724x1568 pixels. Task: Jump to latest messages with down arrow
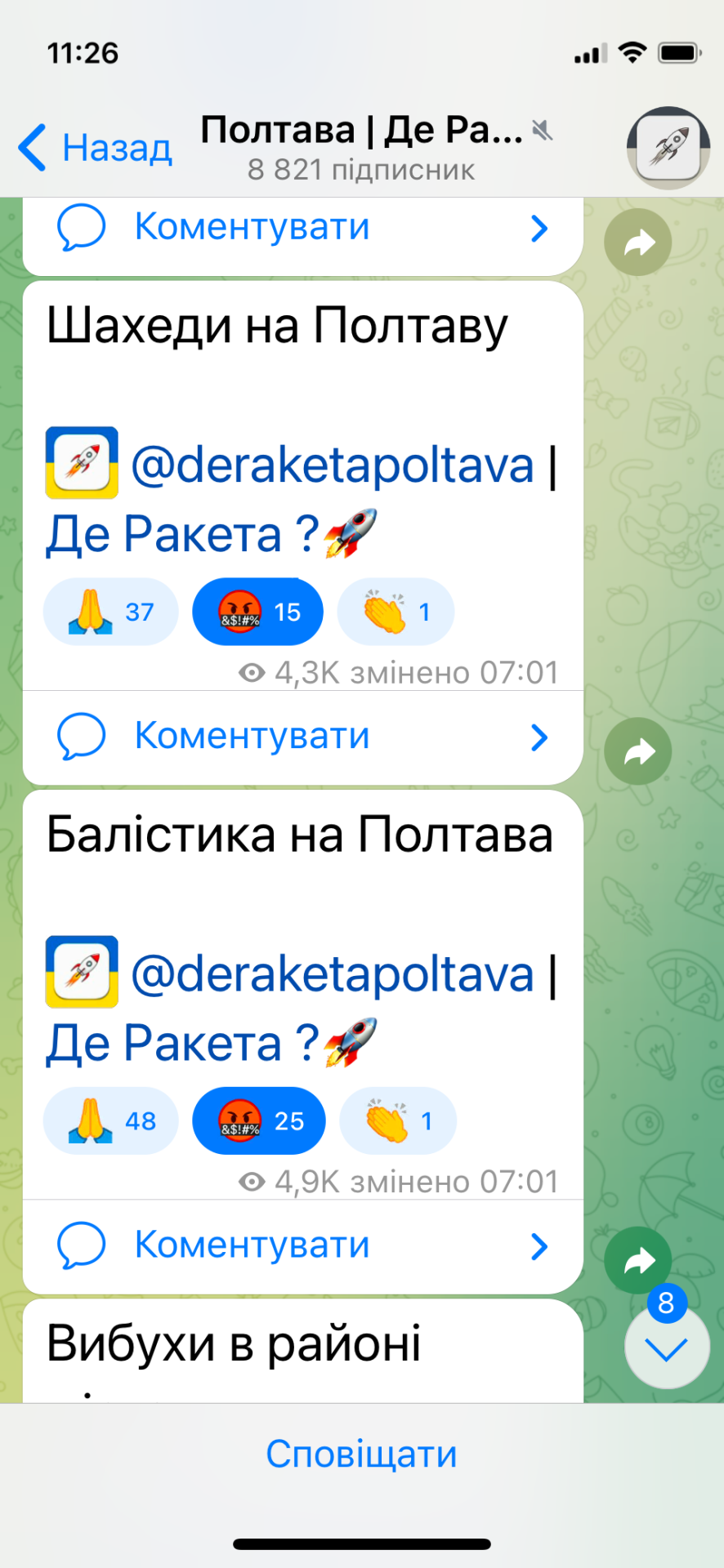point(666,1349)
